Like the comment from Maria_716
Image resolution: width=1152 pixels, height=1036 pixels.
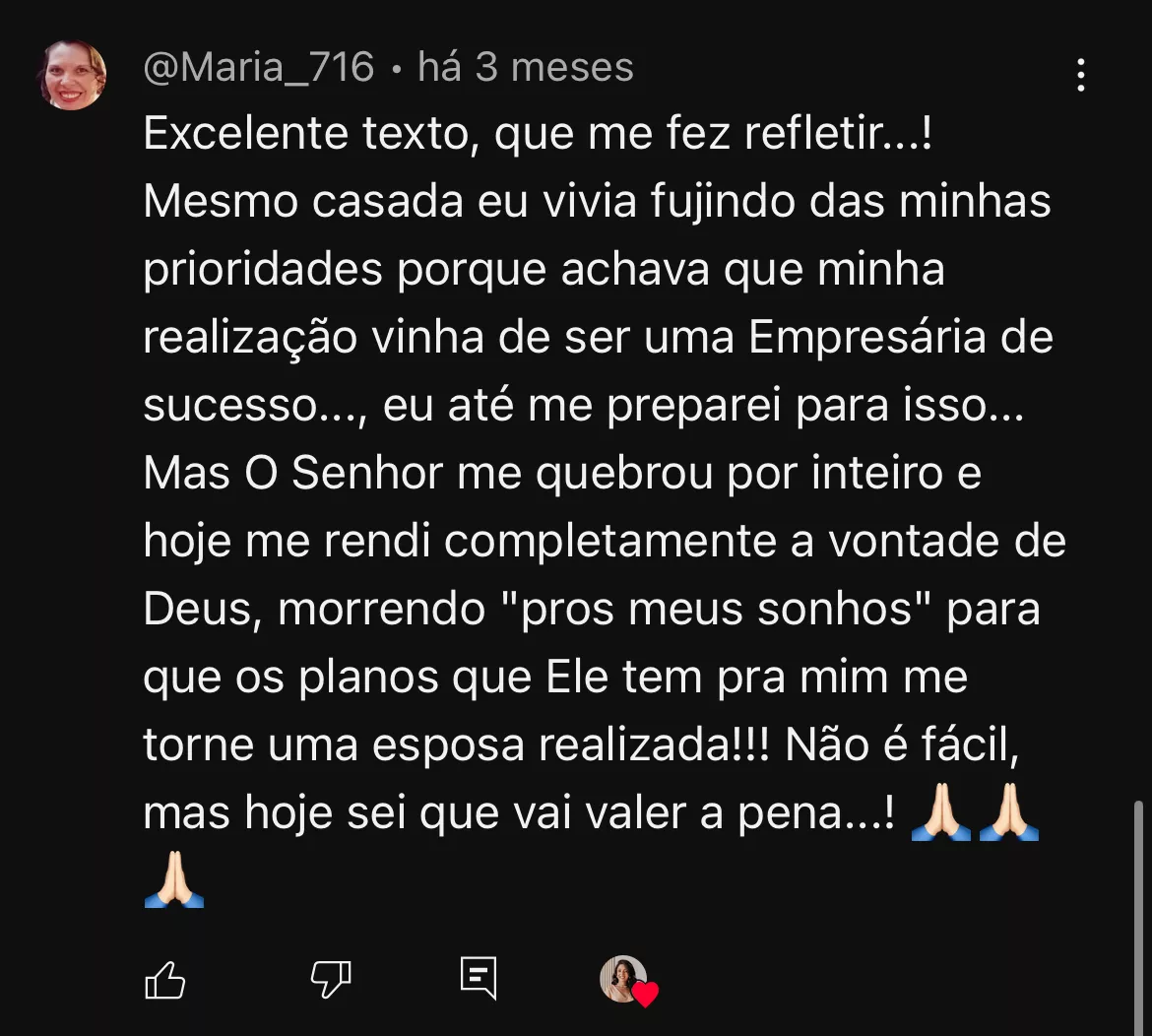[x=165, y=979]
